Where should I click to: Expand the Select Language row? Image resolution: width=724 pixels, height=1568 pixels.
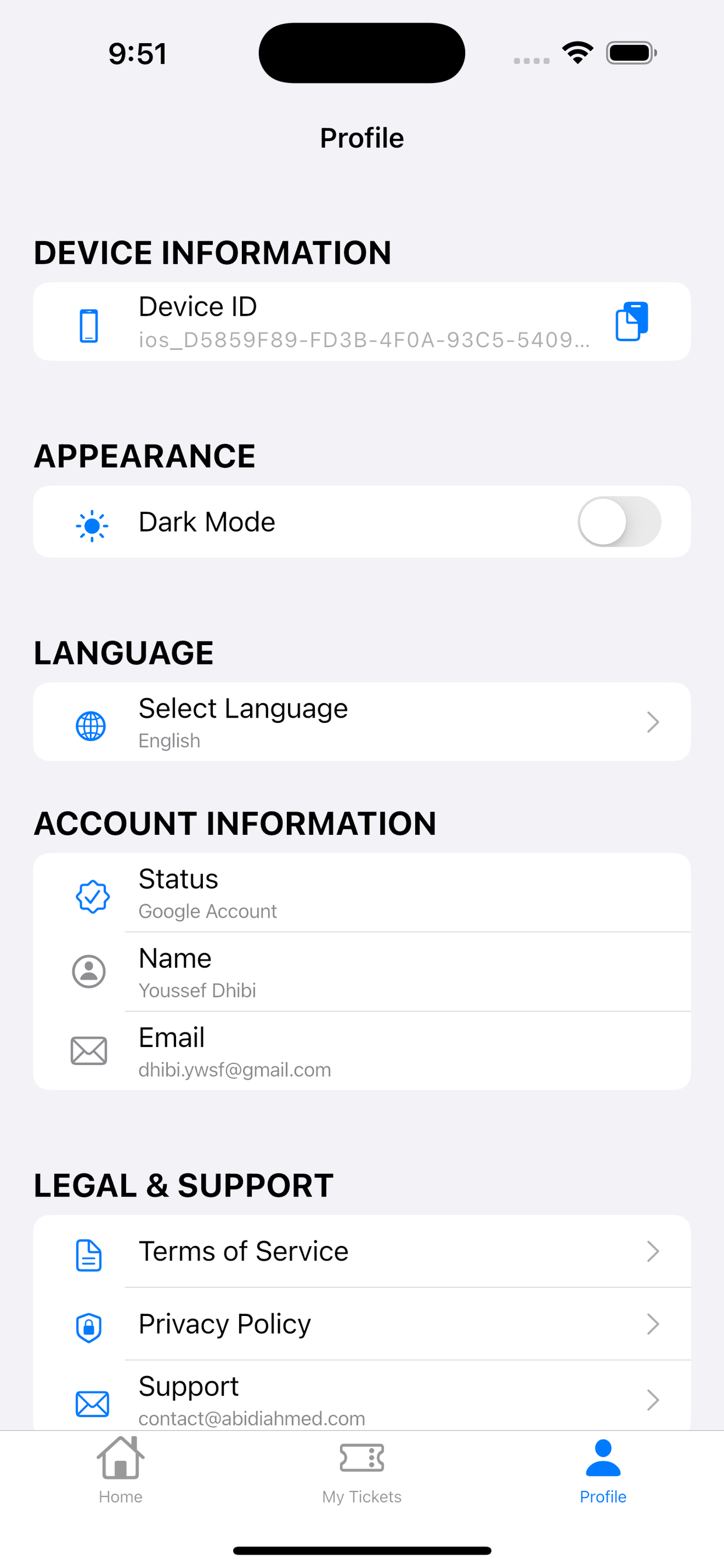[653, 722]
